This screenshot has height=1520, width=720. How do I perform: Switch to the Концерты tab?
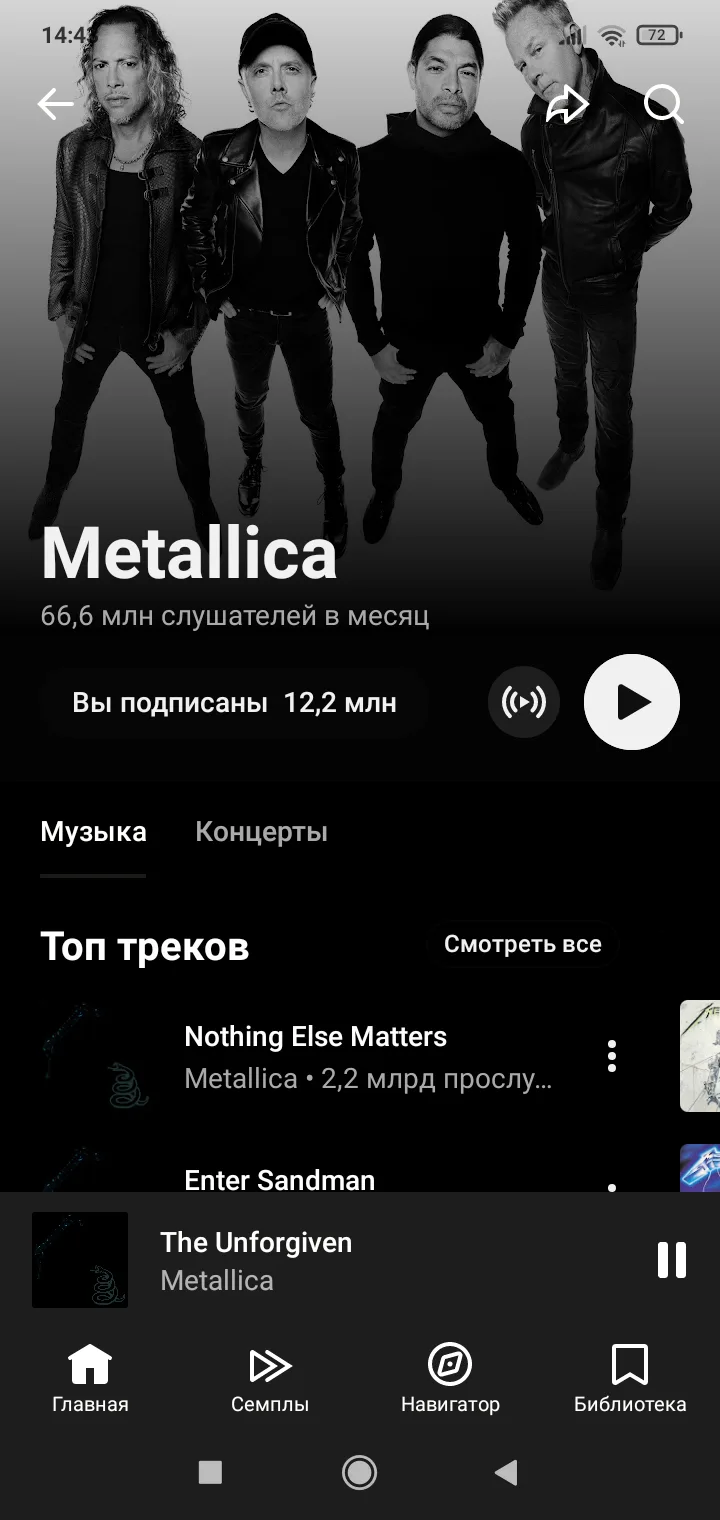[x=261, y=832]
